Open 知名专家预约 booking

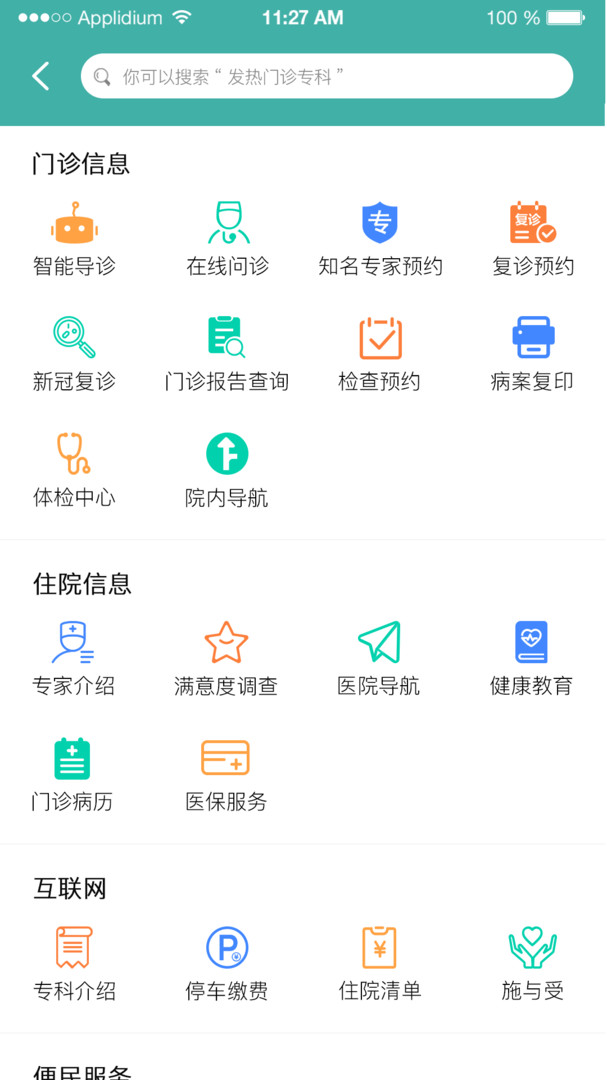380,238
